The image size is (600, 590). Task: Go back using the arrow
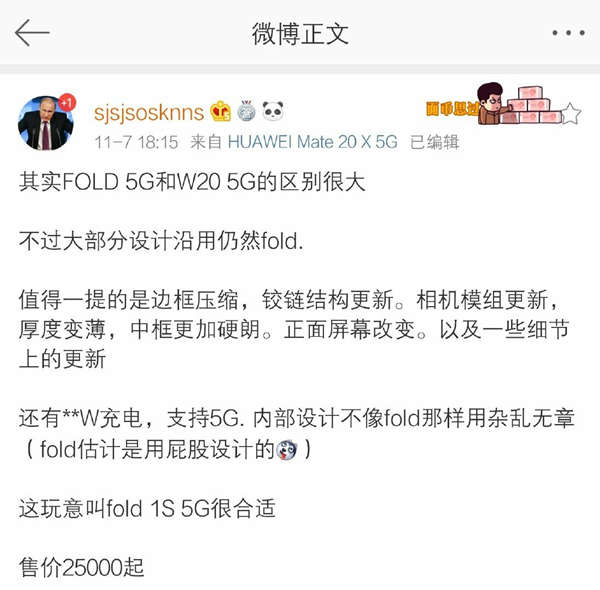click(32, 32)
